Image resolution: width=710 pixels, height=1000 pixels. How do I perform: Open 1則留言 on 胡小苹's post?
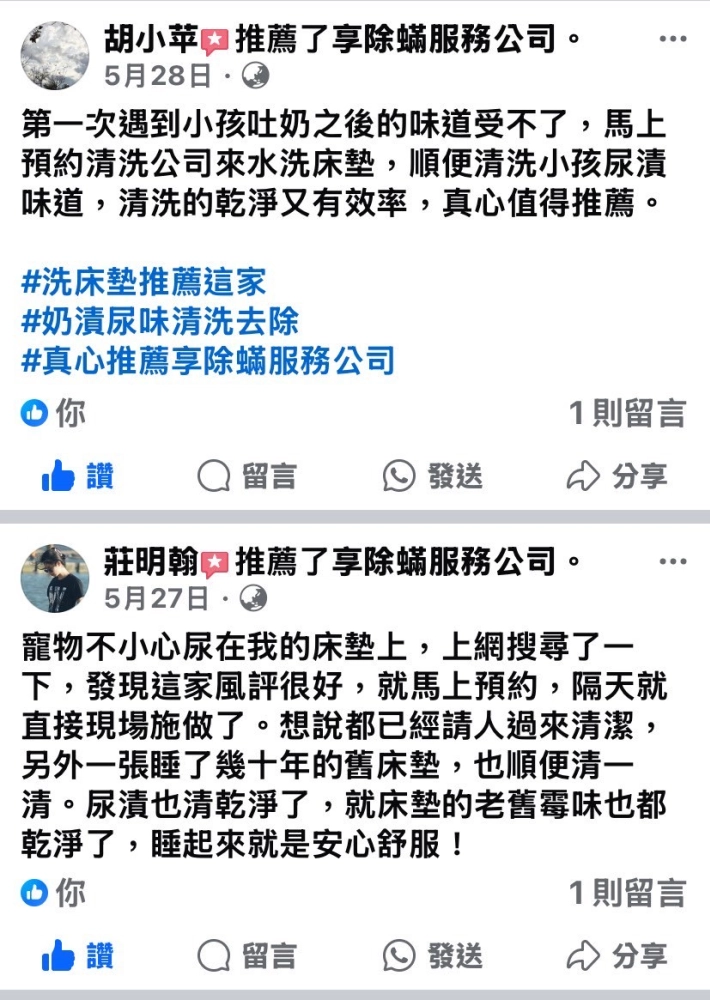(627, 413)
